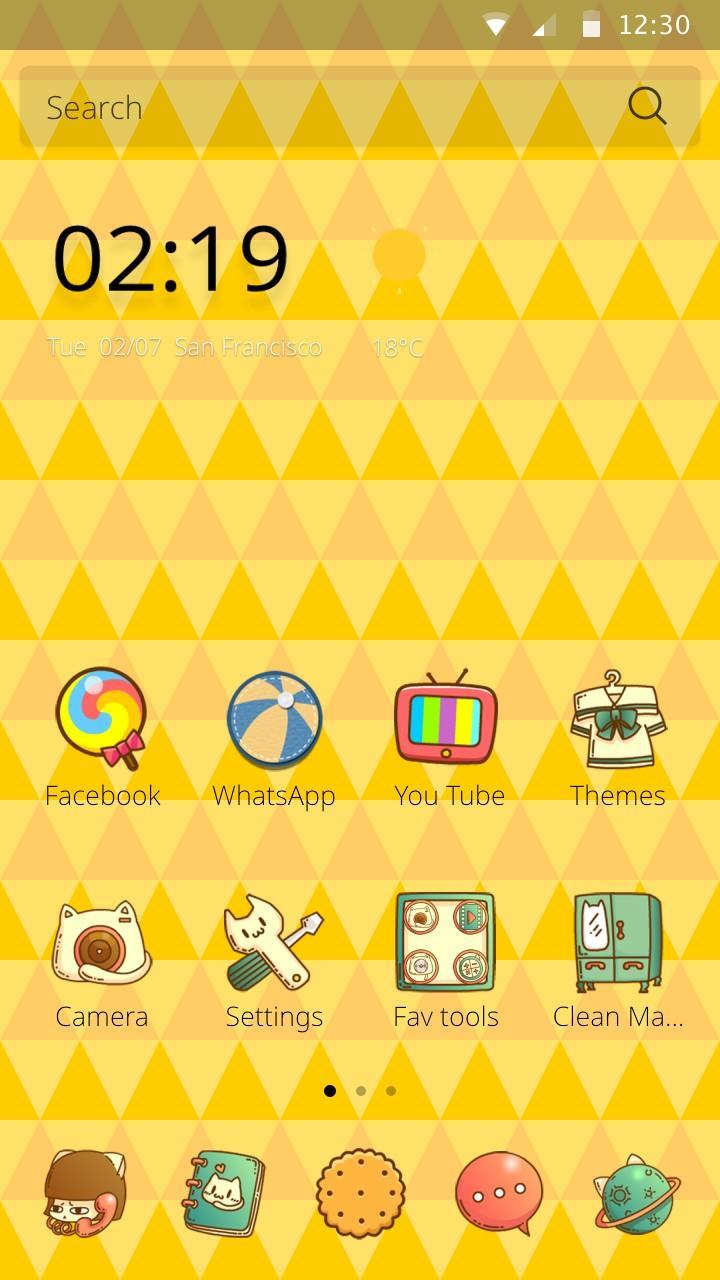This screenshot has width=720, height=1280.
Task: Launch WhatsApp
Action: pos(274,720)
